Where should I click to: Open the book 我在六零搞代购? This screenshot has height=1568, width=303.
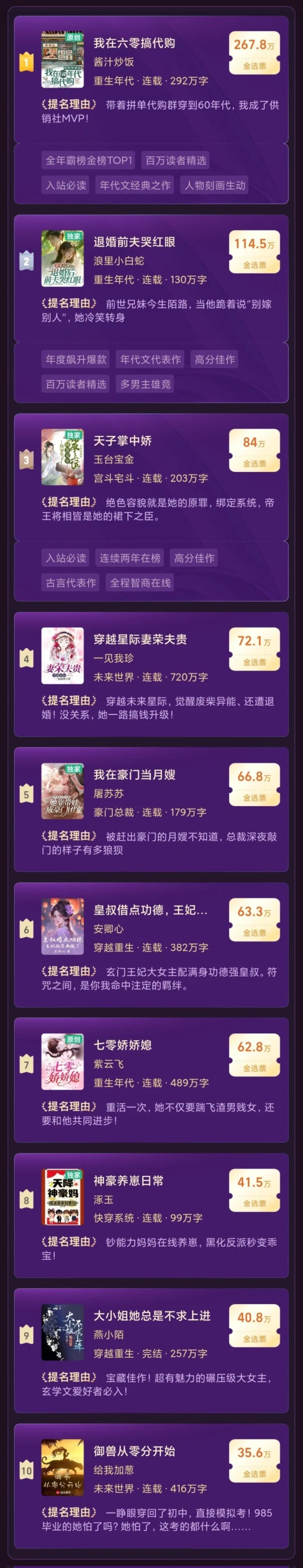(134, 43)
